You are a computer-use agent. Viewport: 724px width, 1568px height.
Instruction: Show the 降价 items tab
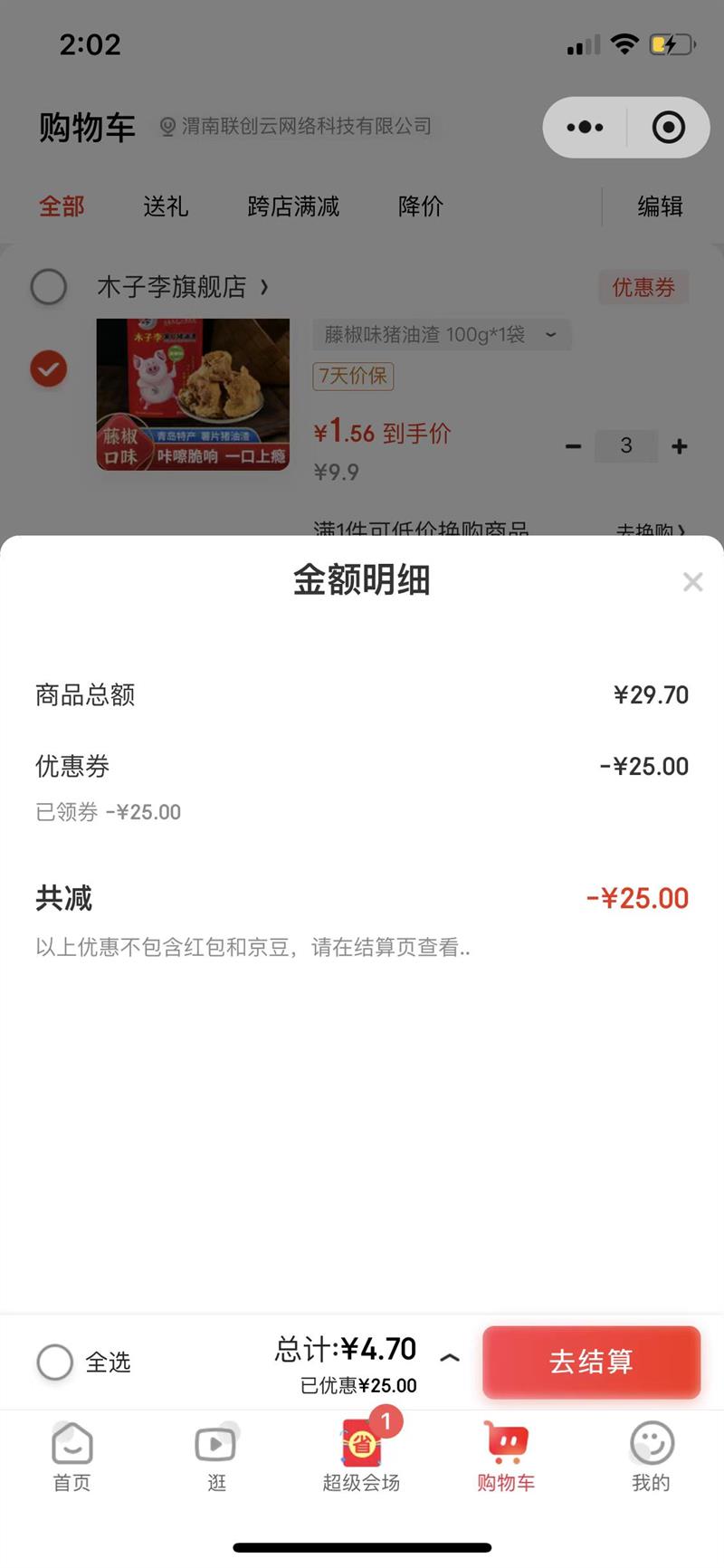pyautogui.click(x=421, y=206)
